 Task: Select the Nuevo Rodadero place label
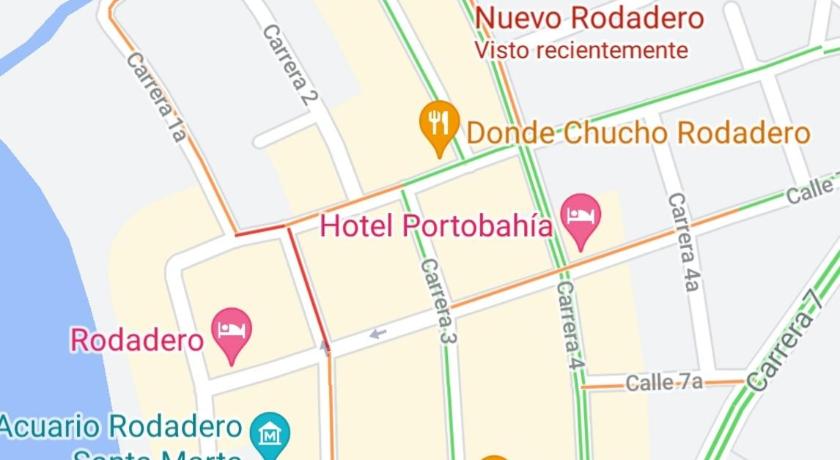[x=589, y=18]
